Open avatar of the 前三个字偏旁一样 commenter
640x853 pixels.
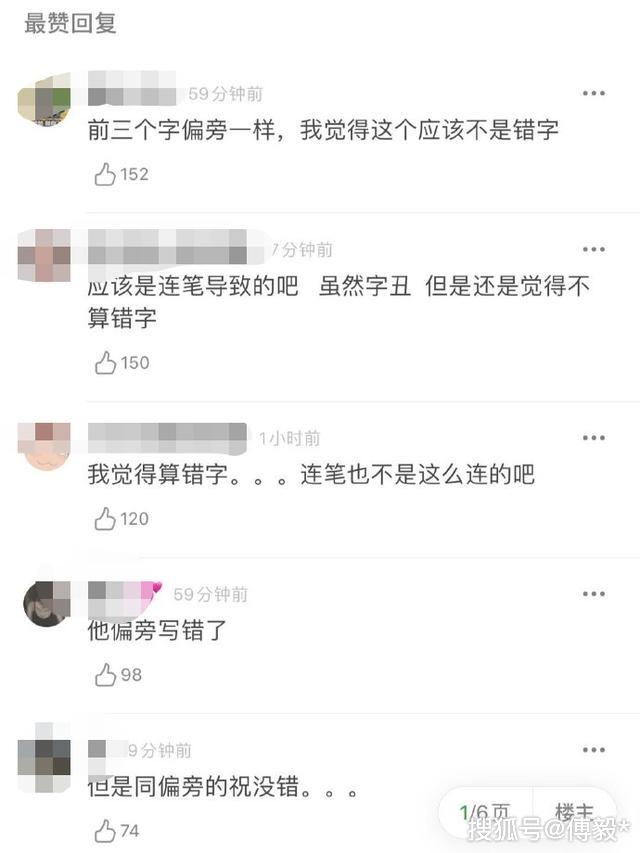pyautogui.click(x=45, y=100)
